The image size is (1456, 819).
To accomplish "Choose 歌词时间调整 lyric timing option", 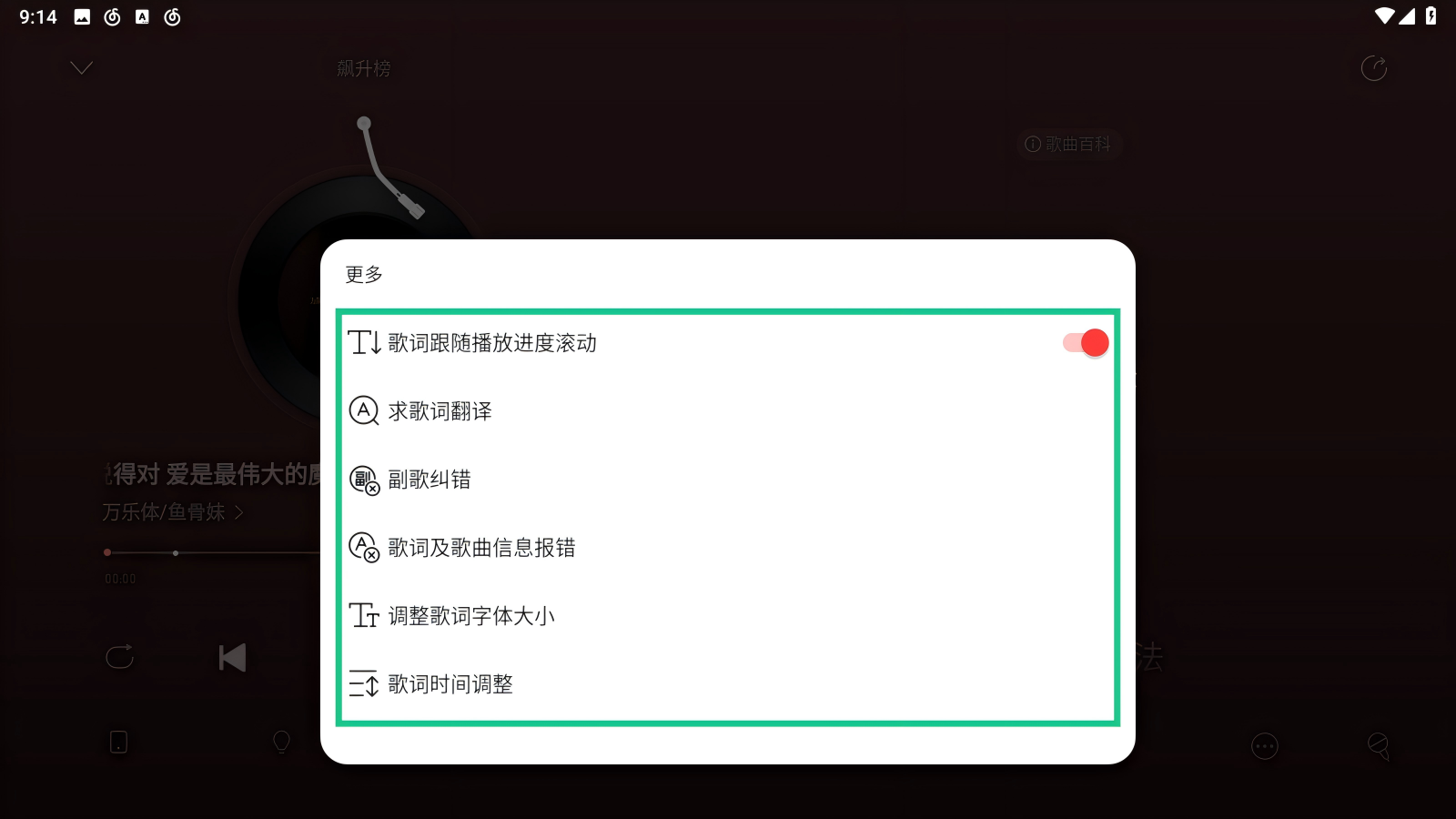I will 450,684.
